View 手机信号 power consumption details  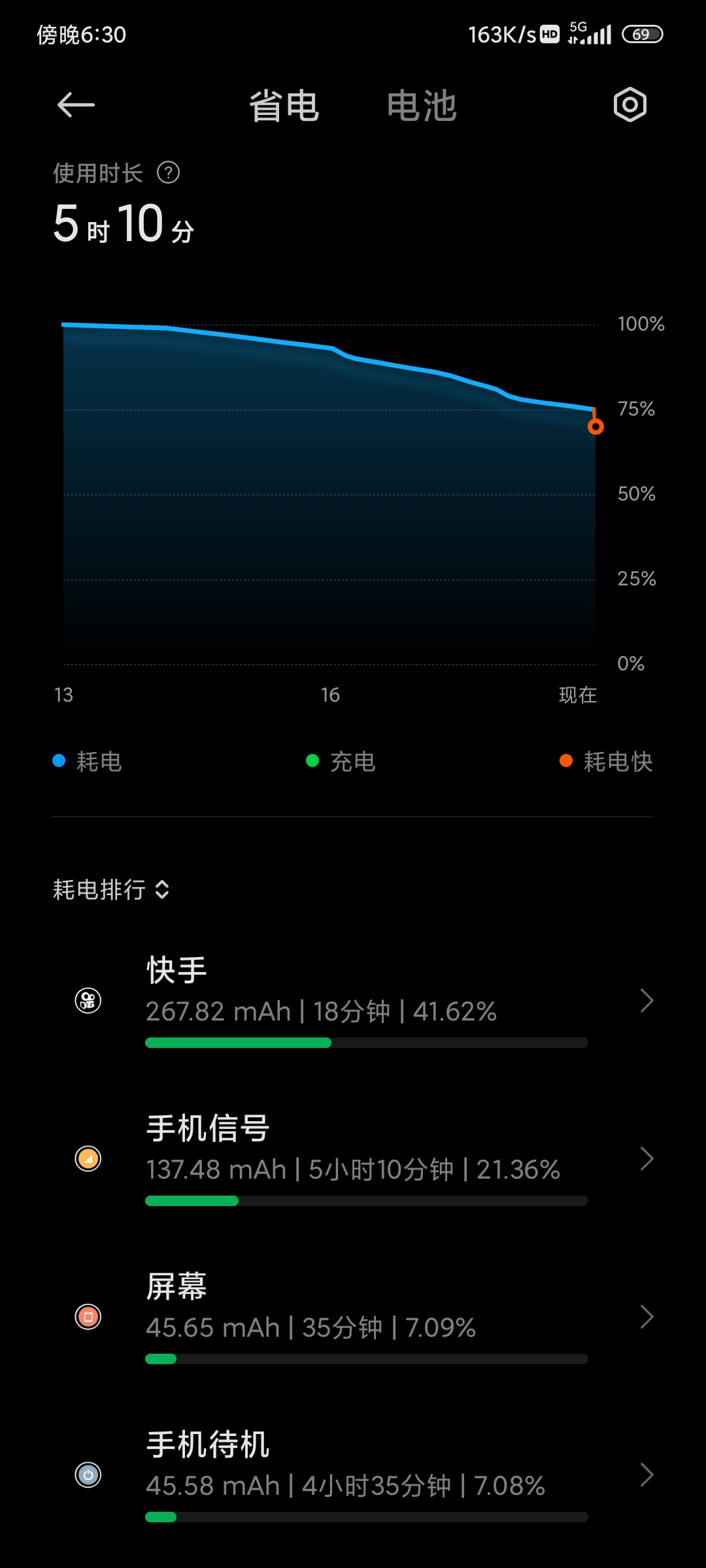coord(366,1159)
